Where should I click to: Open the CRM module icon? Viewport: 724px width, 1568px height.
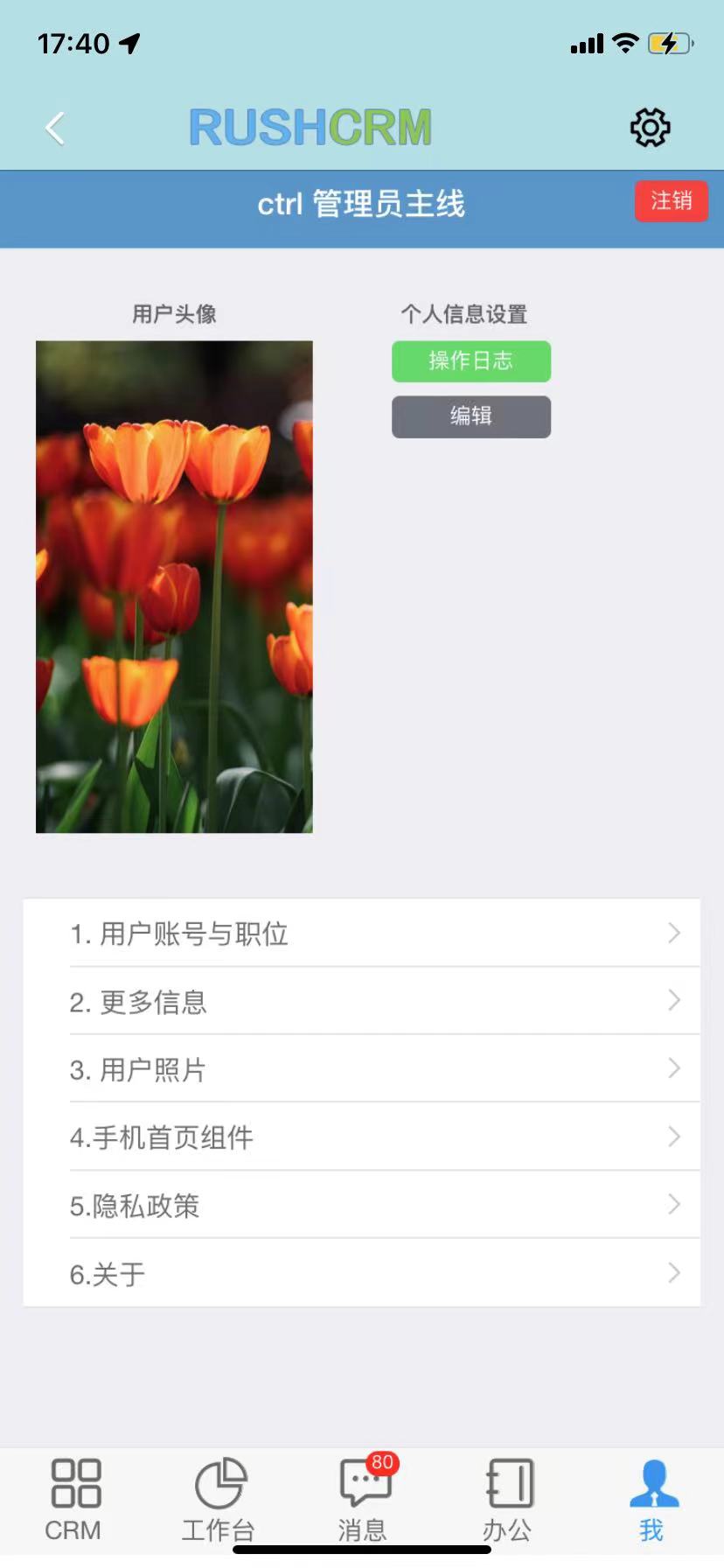(73, 1485)
